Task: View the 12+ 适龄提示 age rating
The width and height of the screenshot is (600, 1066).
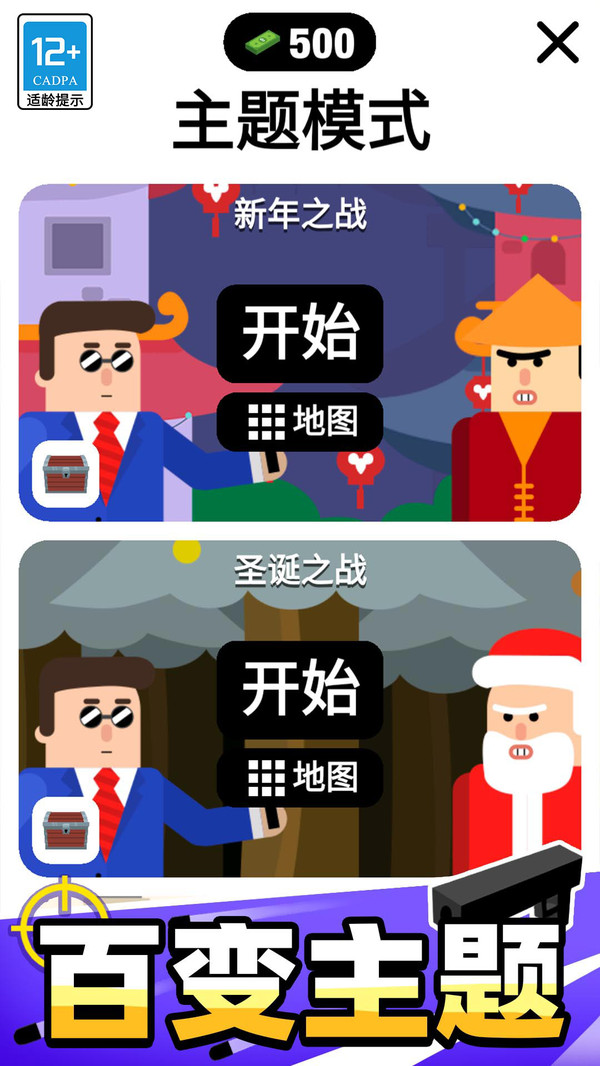Action: [55, 61]
